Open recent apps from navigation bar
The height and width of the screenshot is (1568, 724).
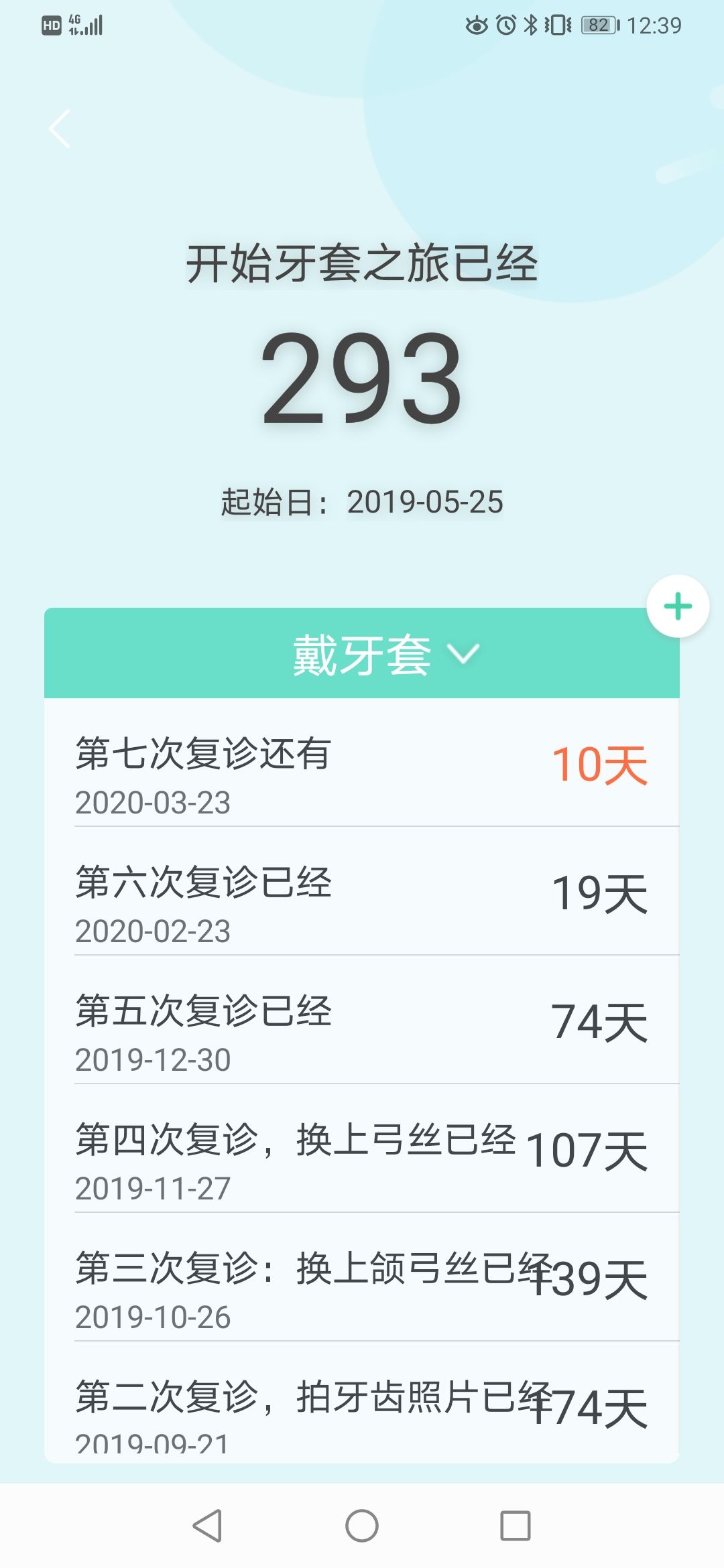click(x=516, y=1526)
